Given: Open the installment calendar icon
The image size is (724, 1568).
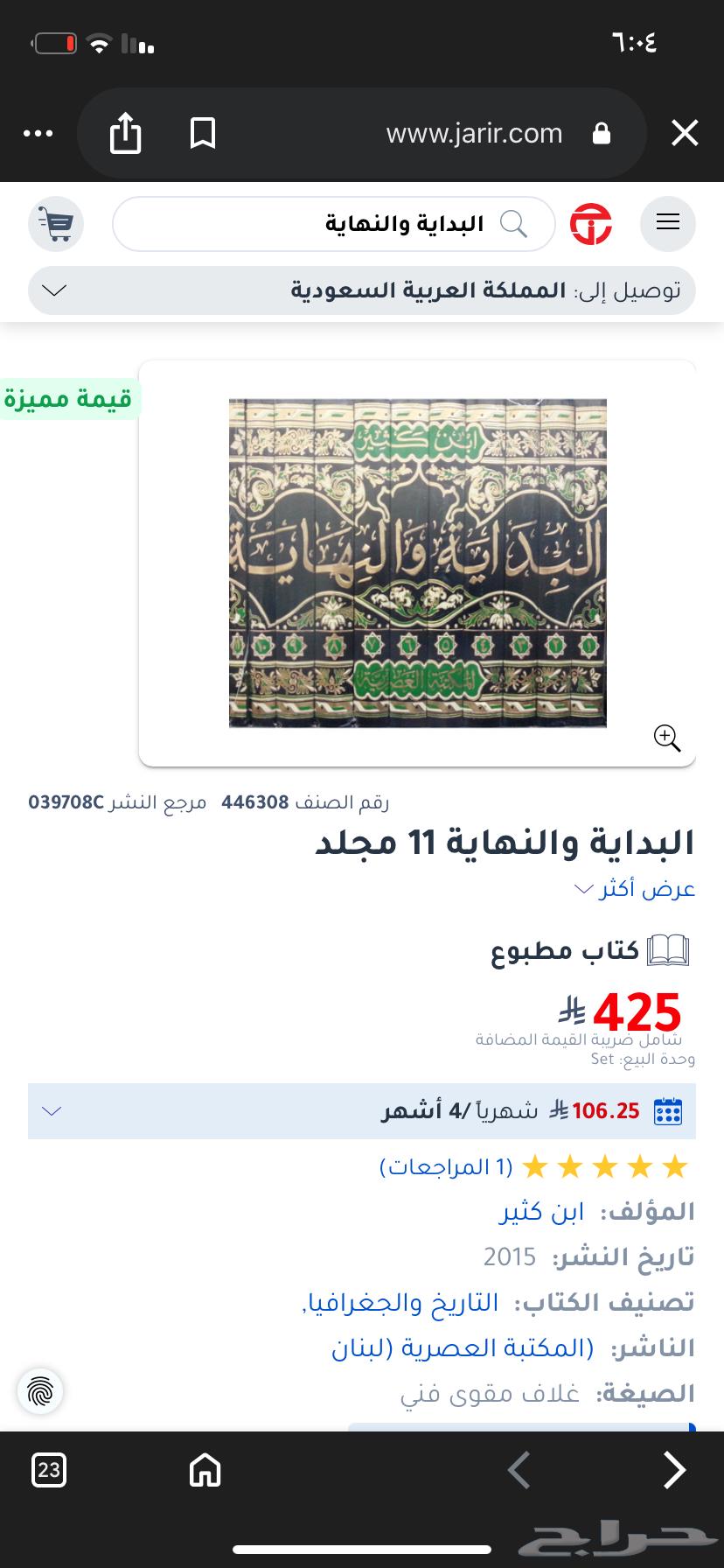Looking at the screenshot, I should 667,1110.
